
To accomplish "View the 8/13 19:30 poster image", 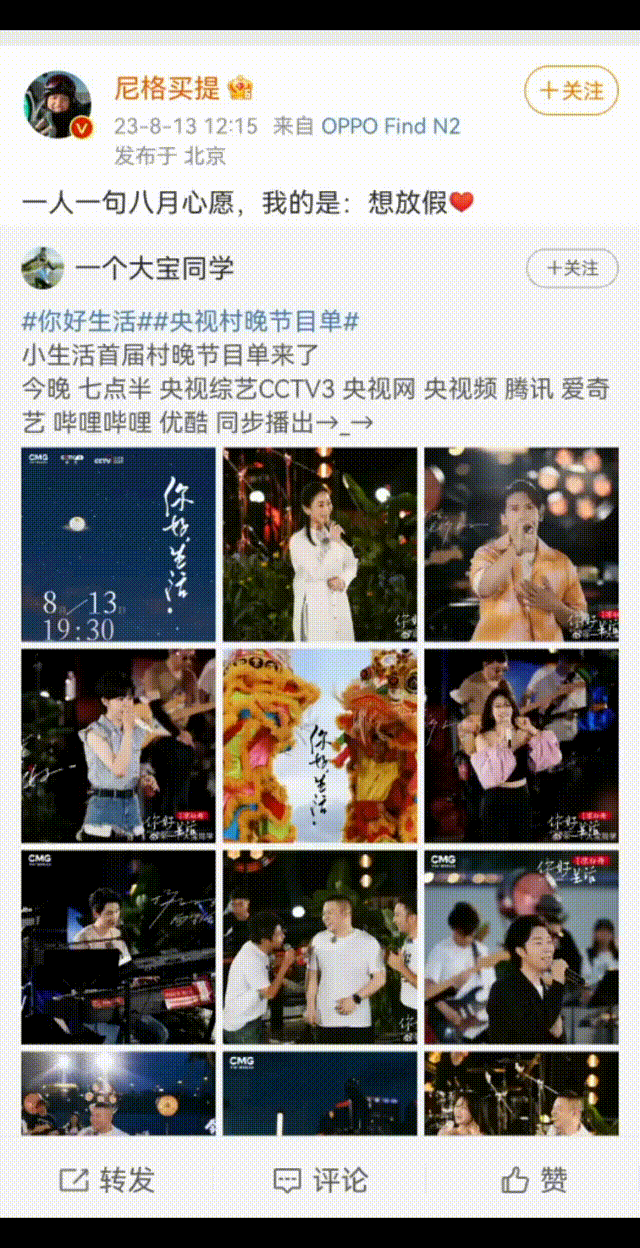I will tap(118, 545).
